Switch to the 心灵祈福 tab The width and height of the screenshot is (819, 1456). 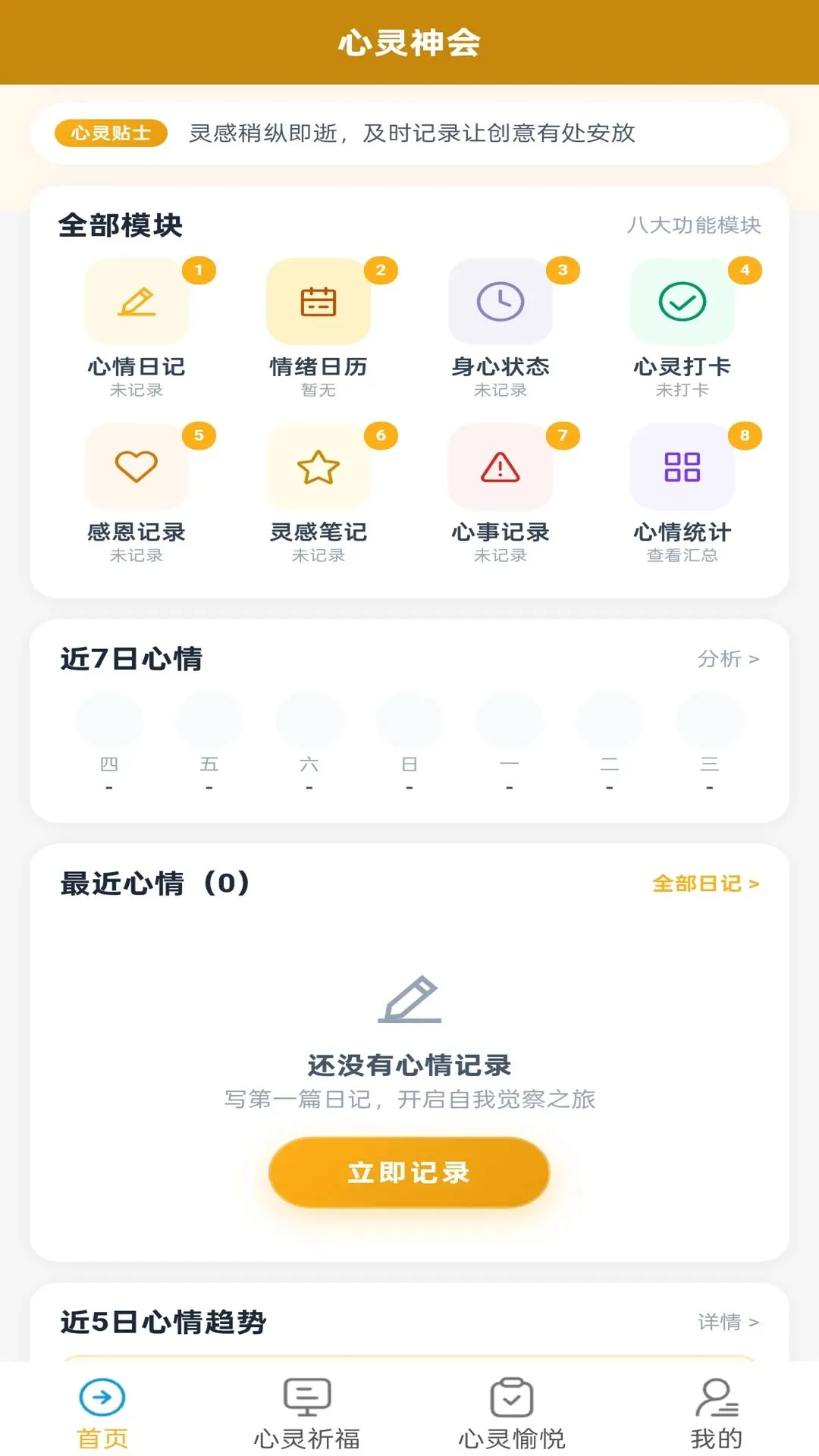(307, 1414)
